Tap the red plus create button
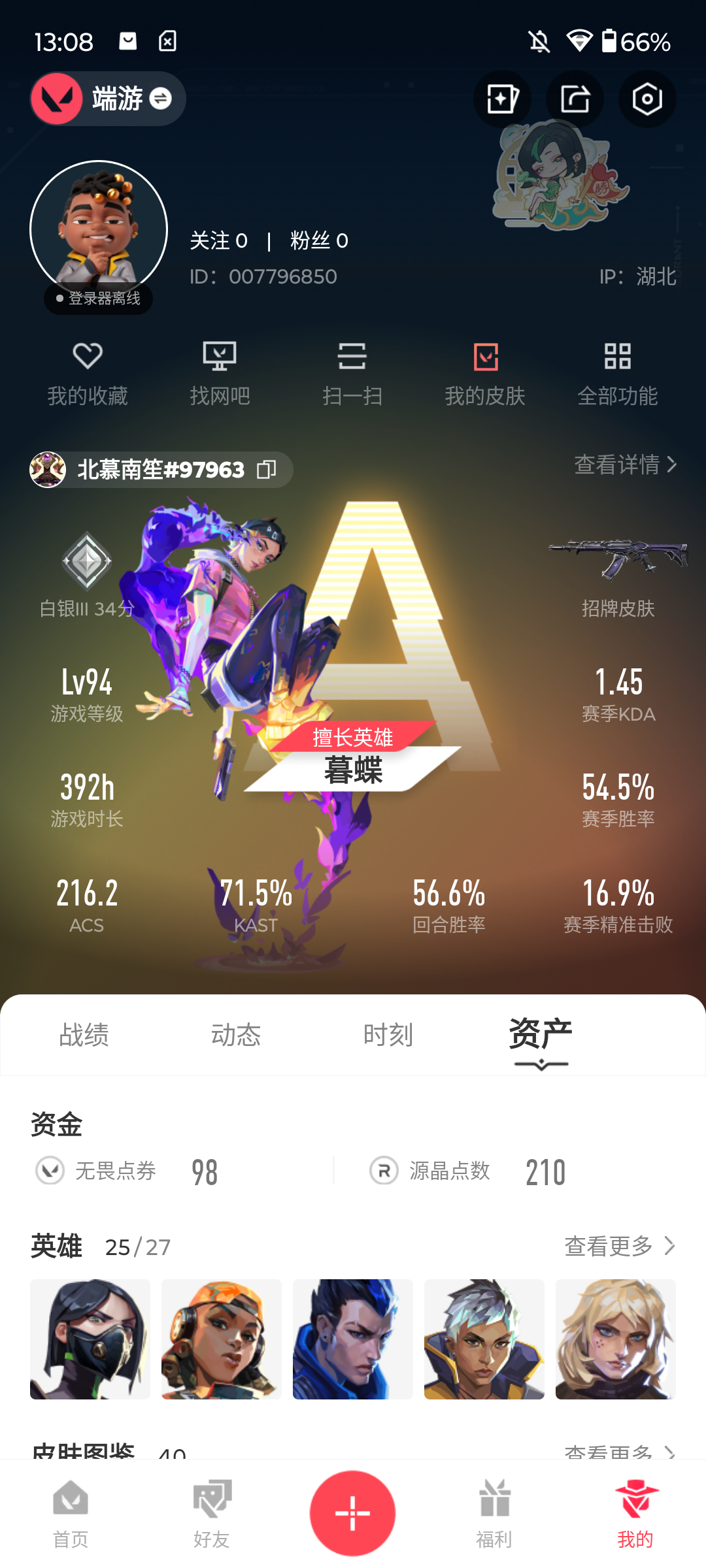 click(x=352, y=1513)
